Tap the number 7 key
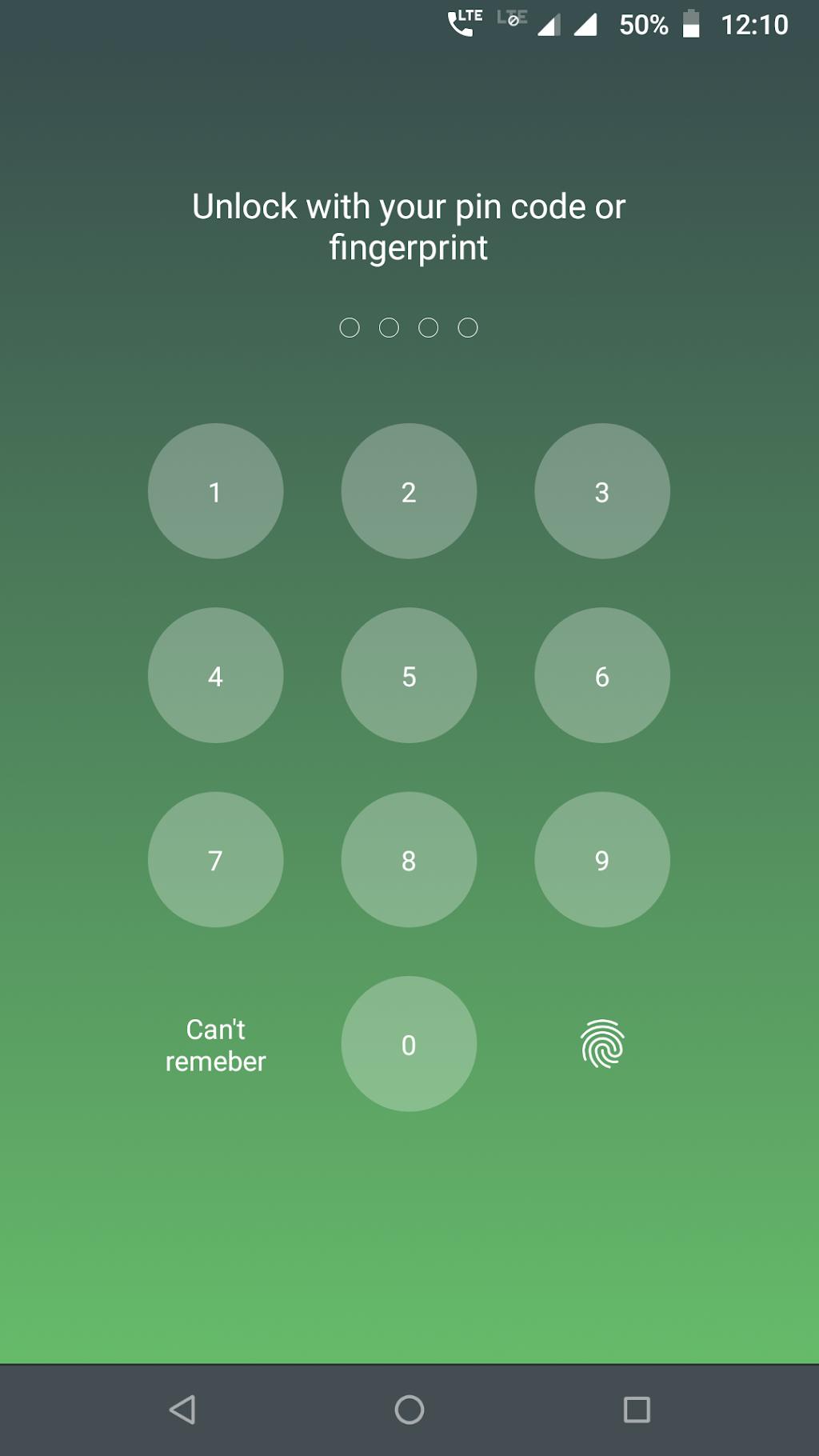Screen dimensions: 819x1456 tap(215, 859)
